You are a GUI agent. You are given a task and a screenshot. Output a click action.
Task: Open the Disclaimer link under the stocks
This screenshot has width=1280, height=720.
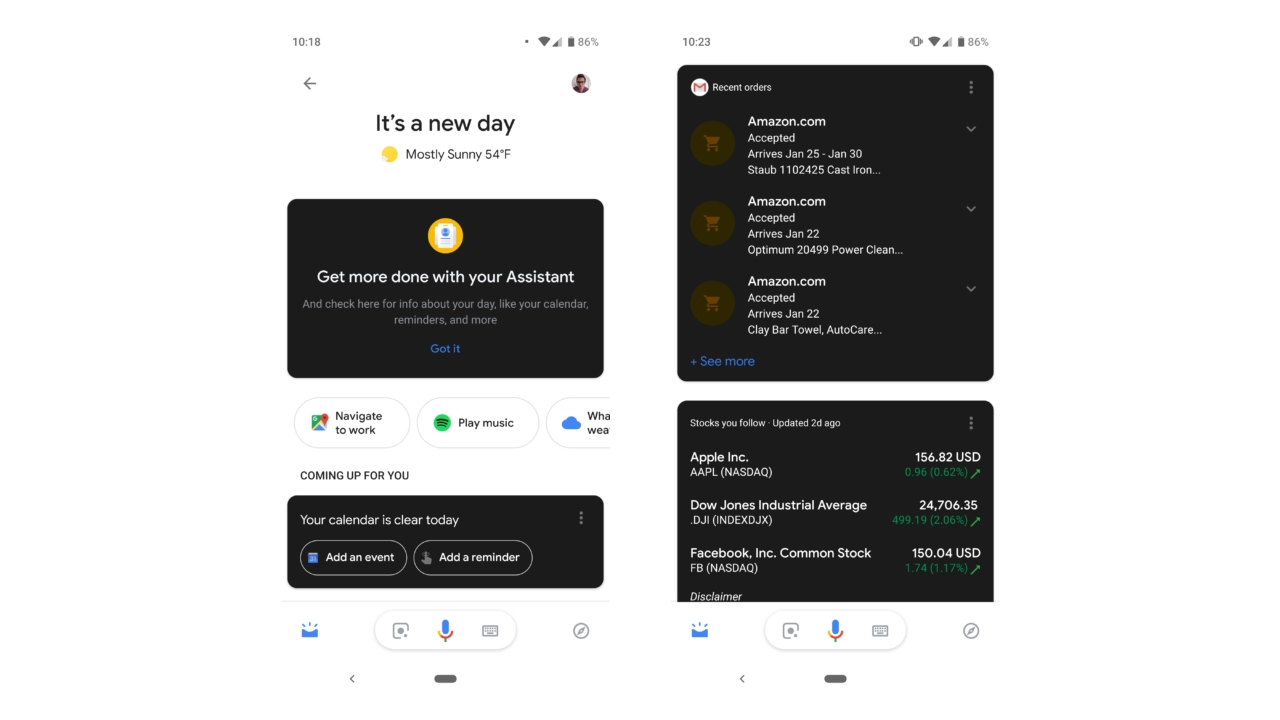[x=716, y=596]
